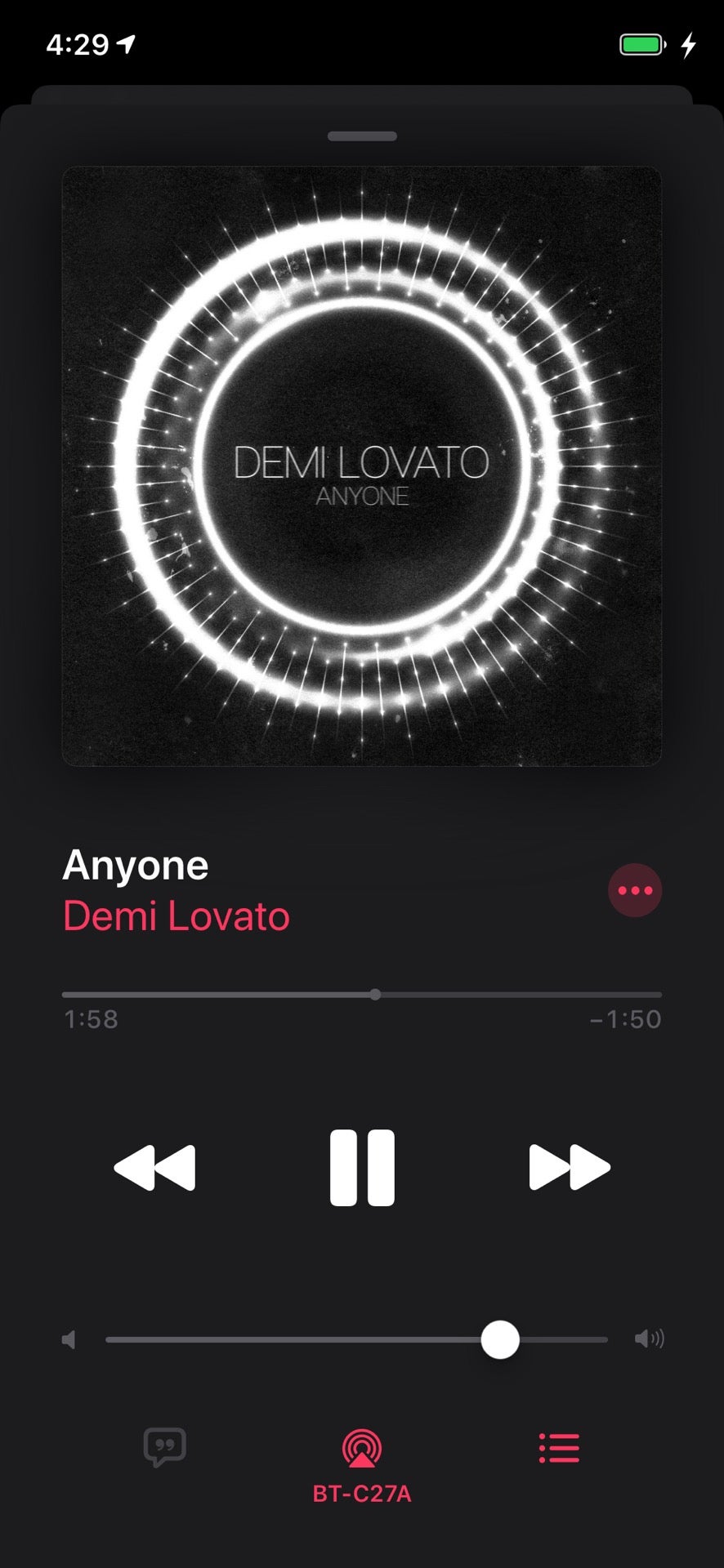Tap the grabber handle to dismiss player
This screenshot has height=1568, width=724.
362,136
